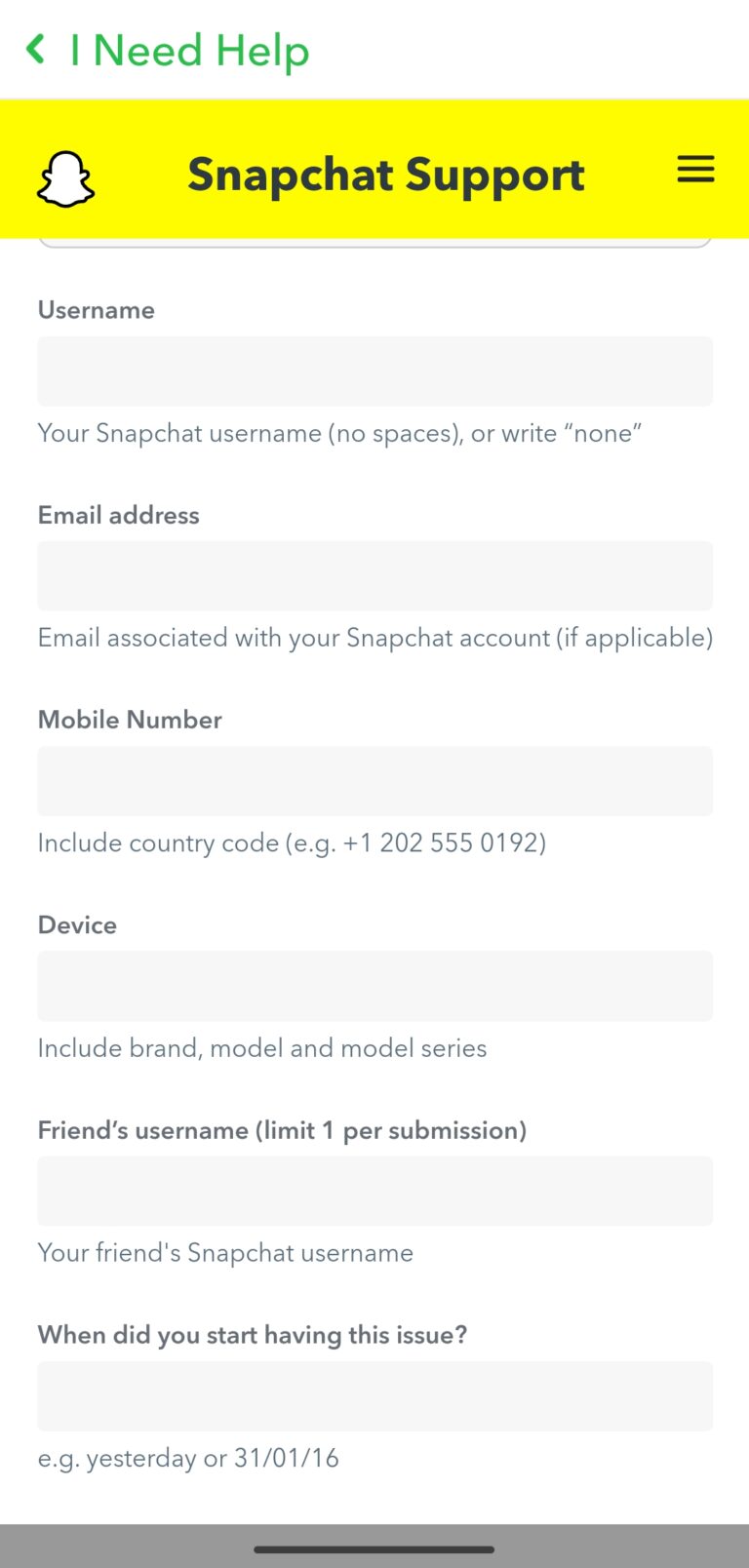The height and width of the screenshot is (1568, 749).
Task: Focus the issue start date input field
Action: [374, 1396]
